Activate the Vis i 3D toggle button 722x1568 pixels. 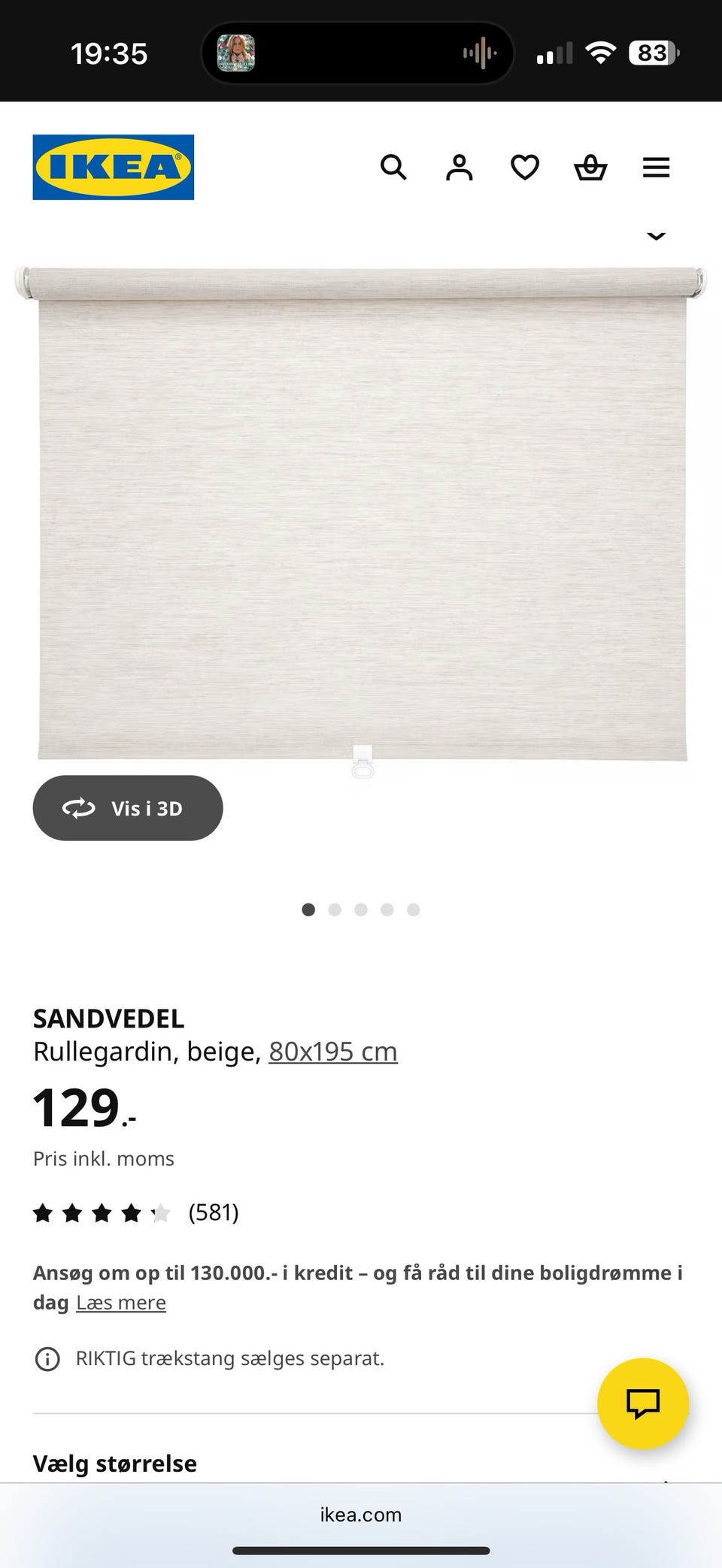pos(127,808)
